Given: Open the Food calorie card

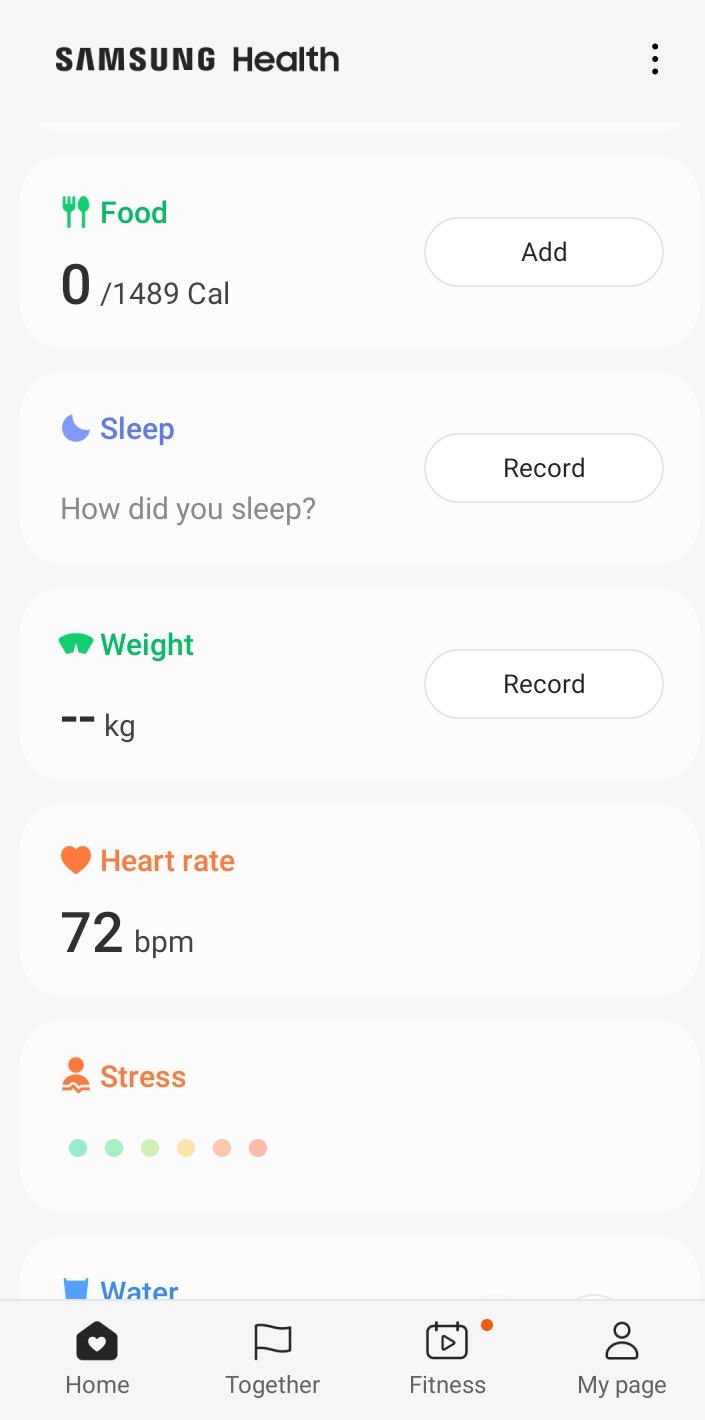Looking at the screenshot, I should (360, 252).
